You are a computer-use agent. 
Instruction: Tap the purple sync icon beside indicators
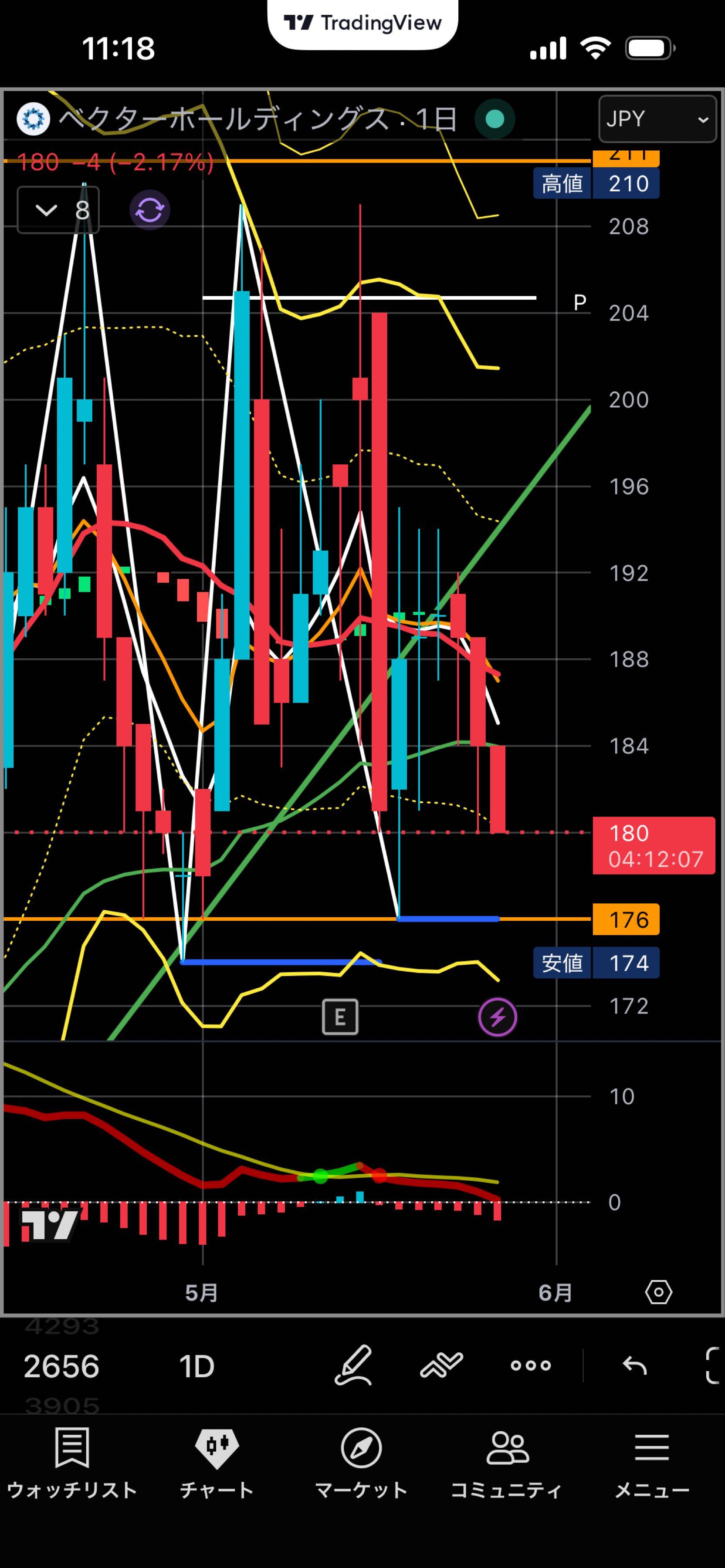pos(150,211)
